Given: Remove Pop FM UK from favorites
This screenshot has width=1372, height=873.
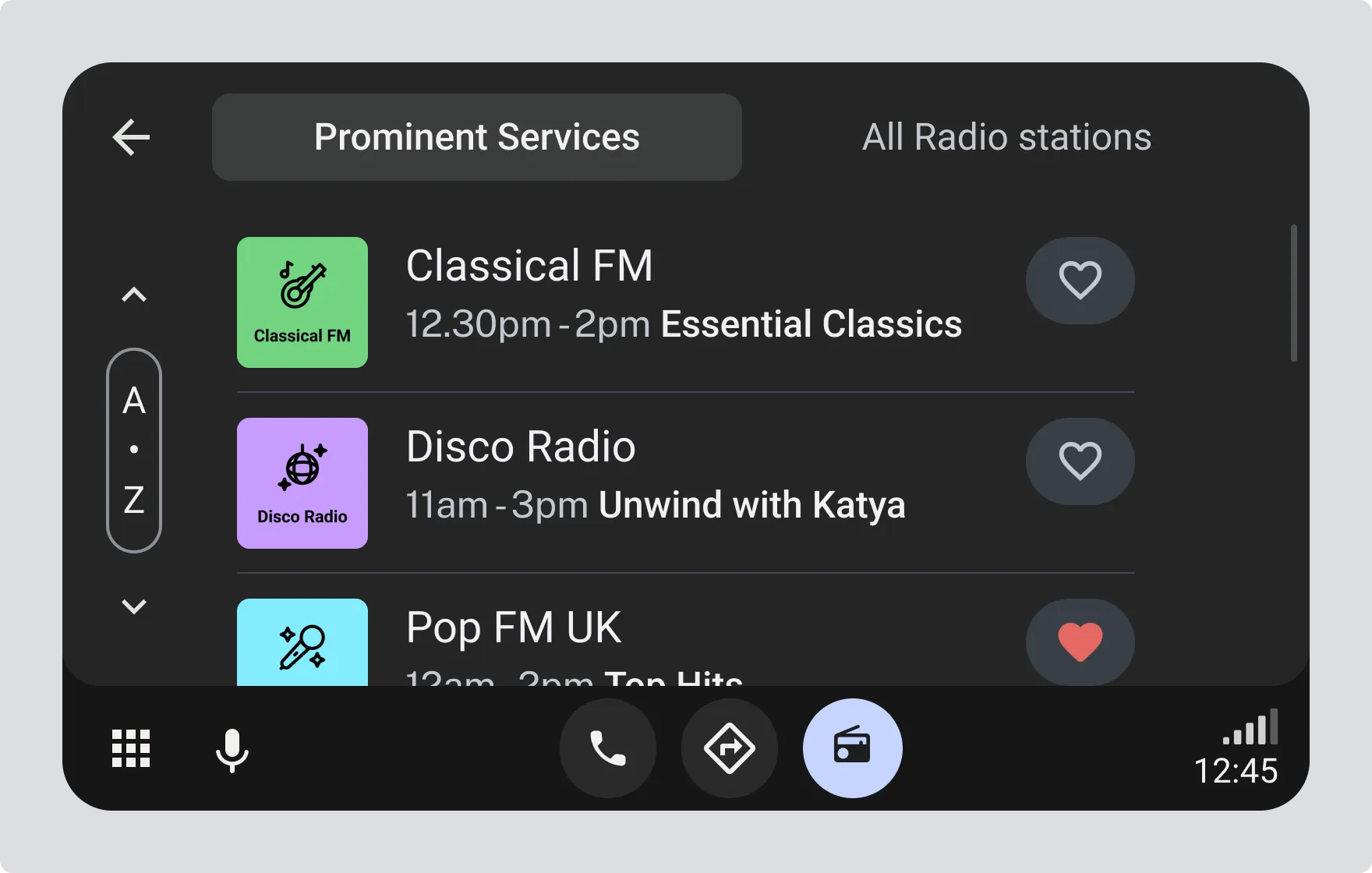Looking at the screenshot, I should (1080, 642).
